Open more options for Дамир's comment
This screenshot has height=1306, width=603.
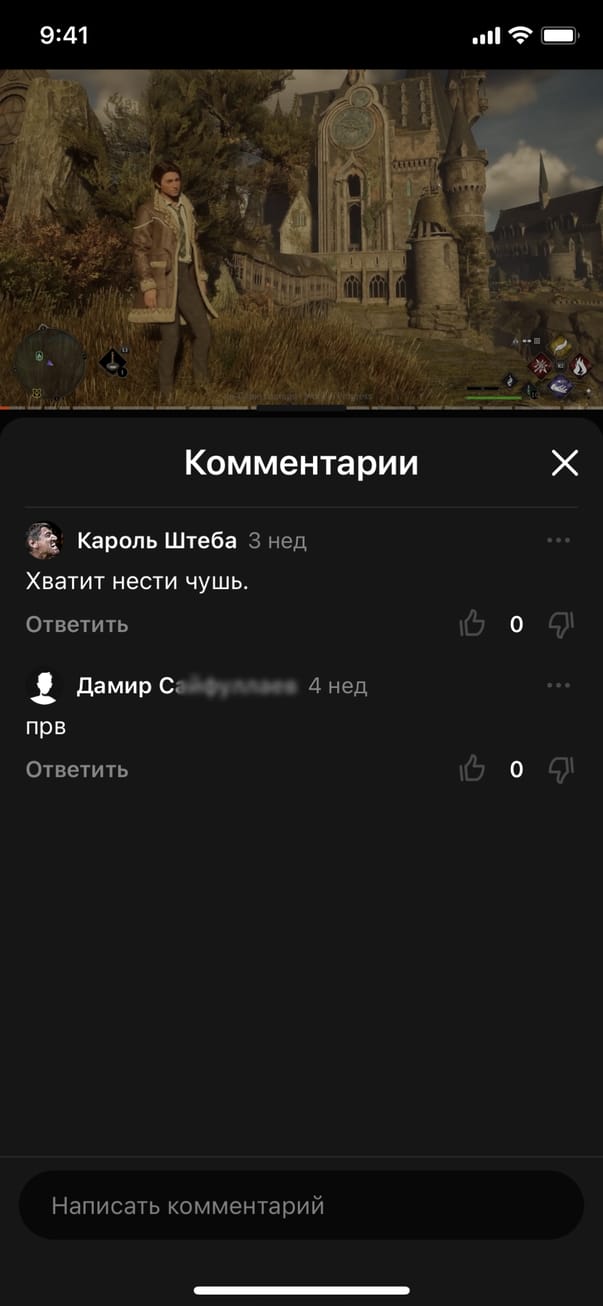pyautogui.click(x=559, y=686)
